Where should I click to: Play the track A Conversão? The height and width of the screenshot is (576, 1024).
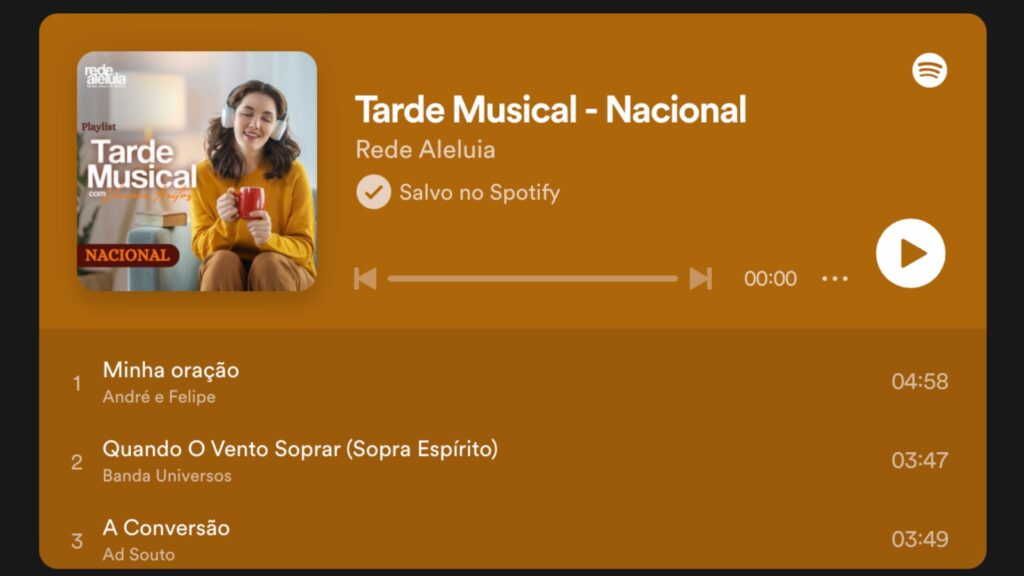166,528
